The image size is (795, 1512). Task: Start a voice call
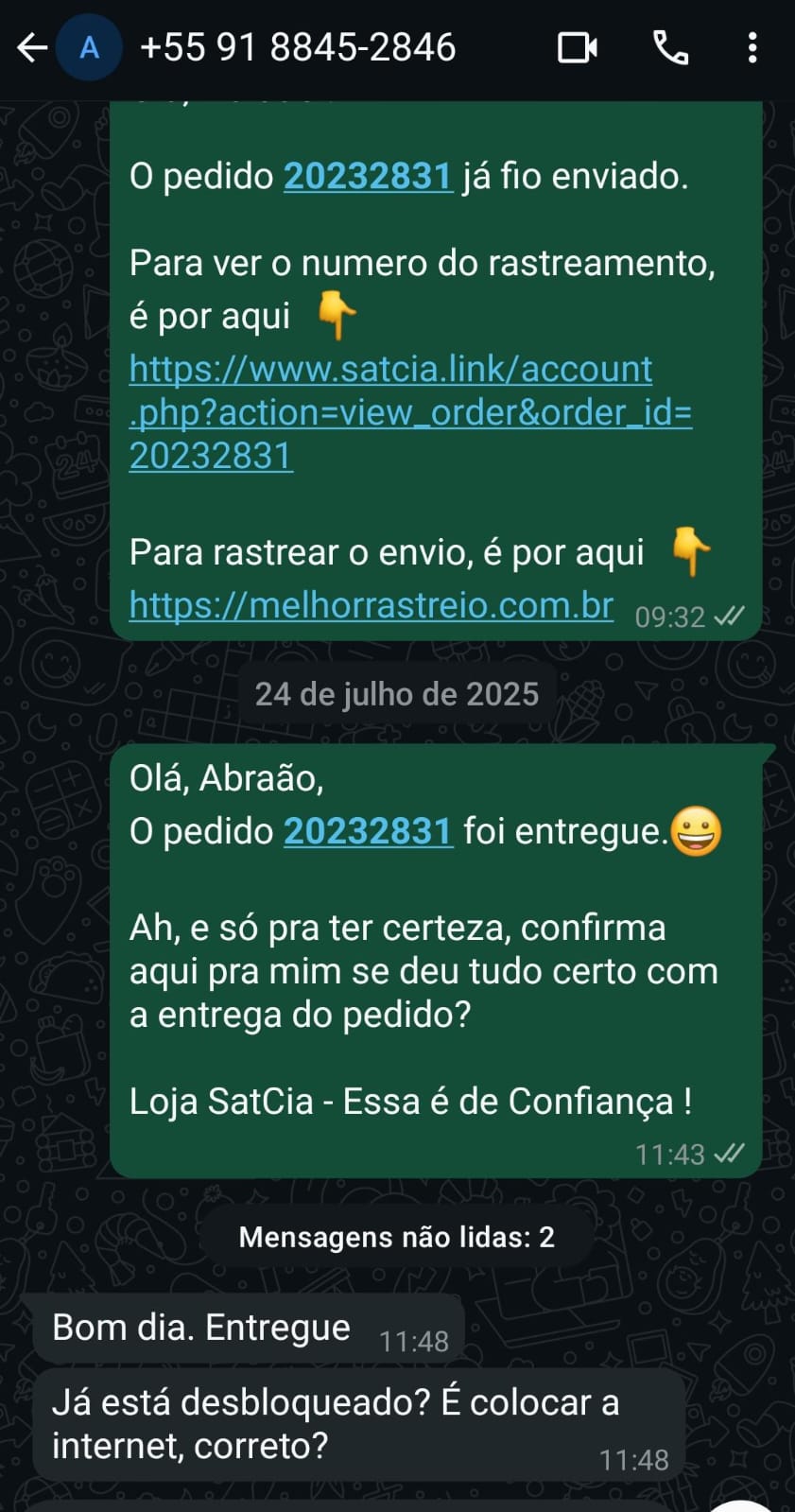point(670,47)
